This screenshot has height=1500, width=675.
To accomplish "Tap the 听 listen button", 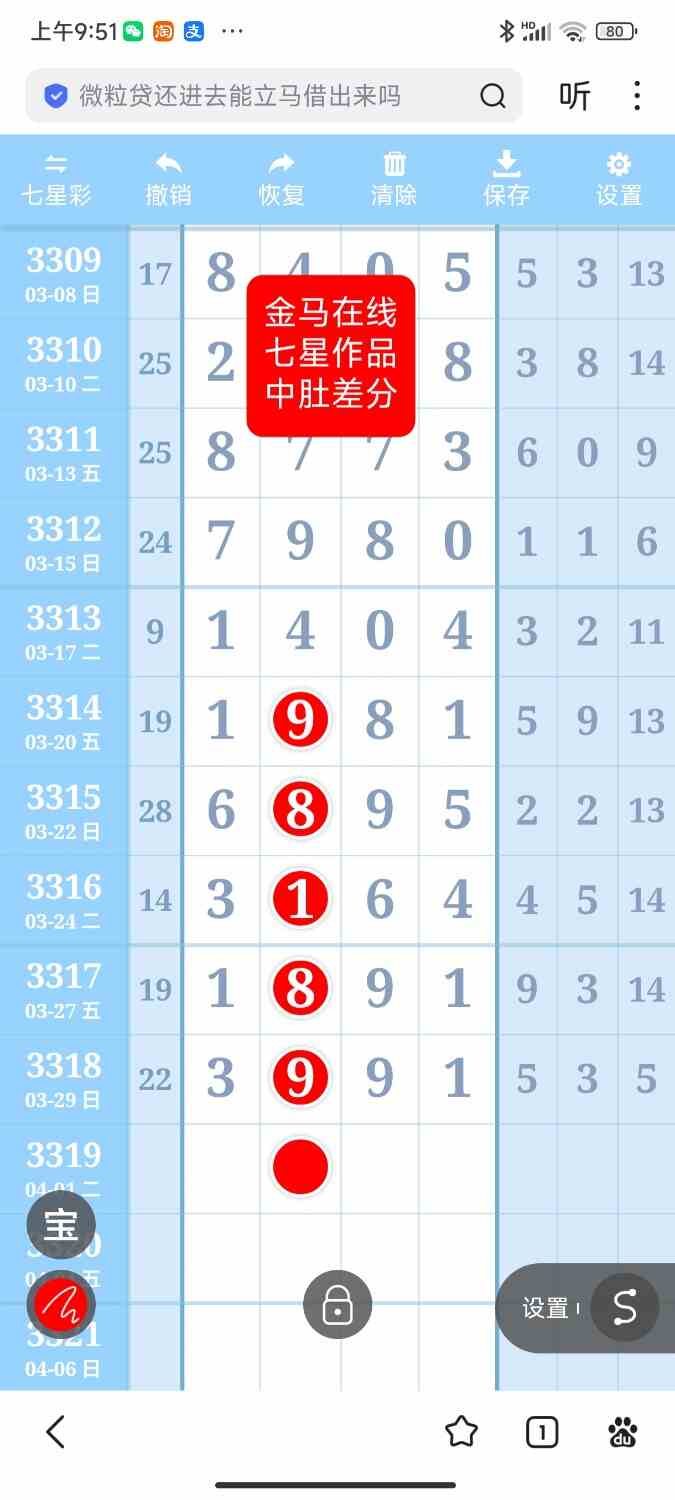I will 575,96.
